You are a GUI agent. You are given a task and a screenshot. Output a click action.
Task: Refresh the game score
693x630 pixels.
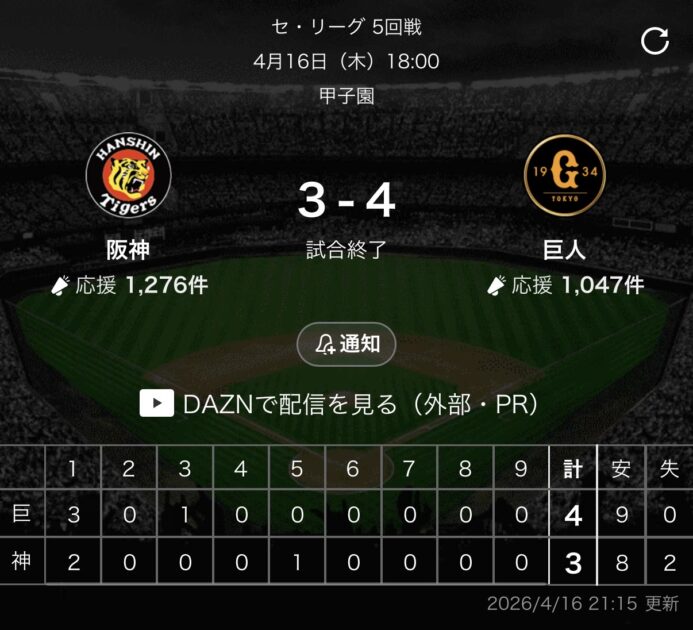click(x=654, y=40)
